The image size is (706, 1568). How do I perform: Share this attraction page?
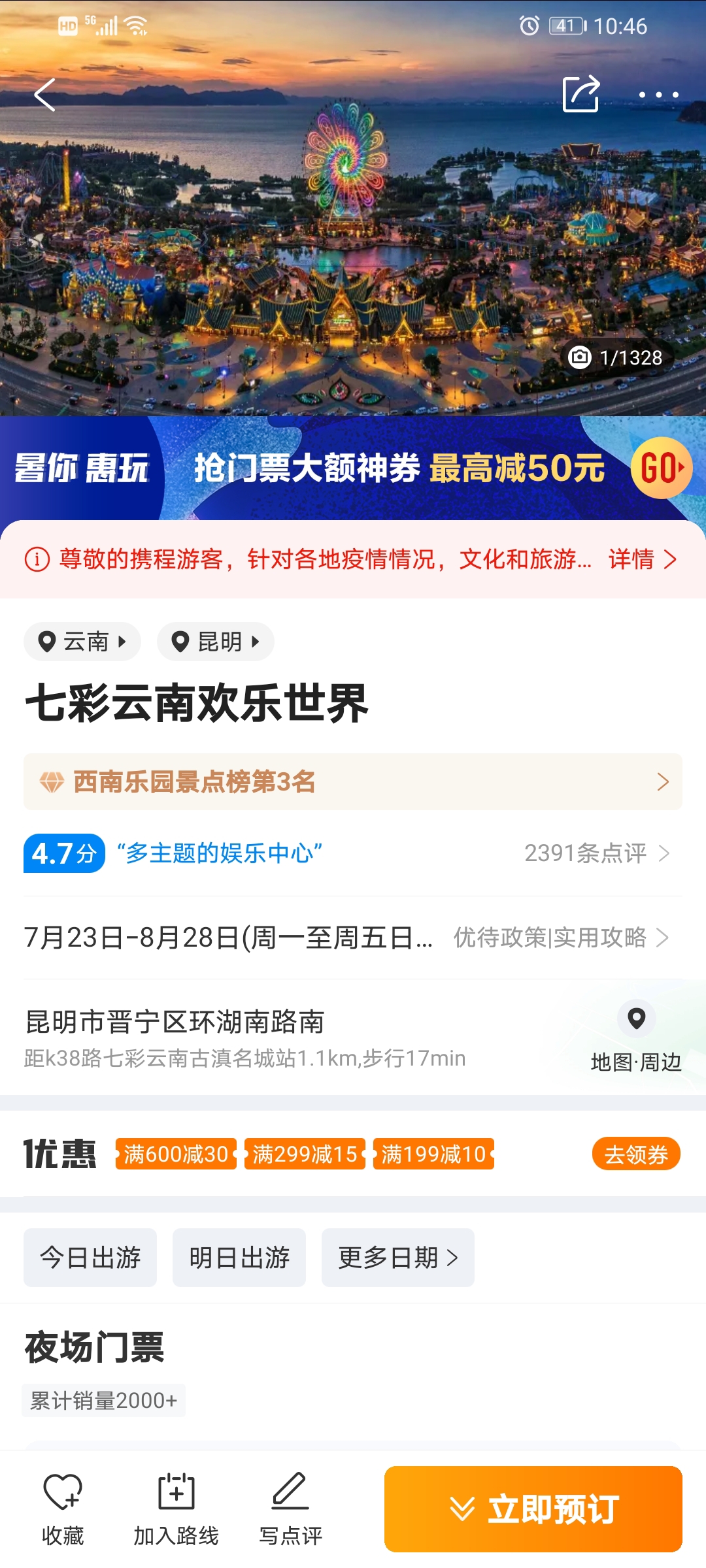pyautogui.click(x=581, y=94)
